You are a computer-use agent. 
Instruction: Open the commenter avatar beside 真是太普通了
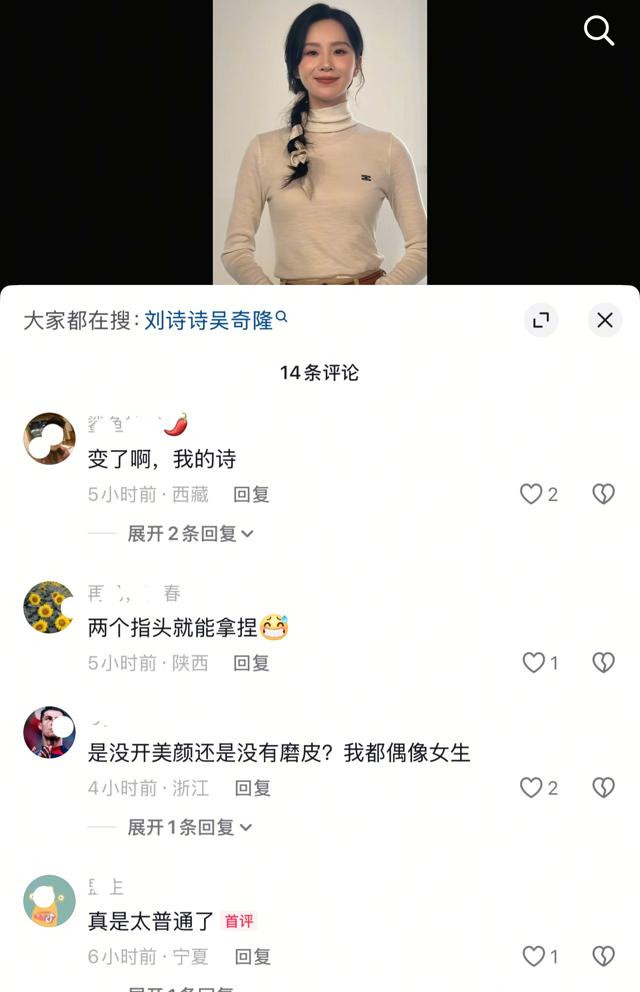(x=49, y=901)
